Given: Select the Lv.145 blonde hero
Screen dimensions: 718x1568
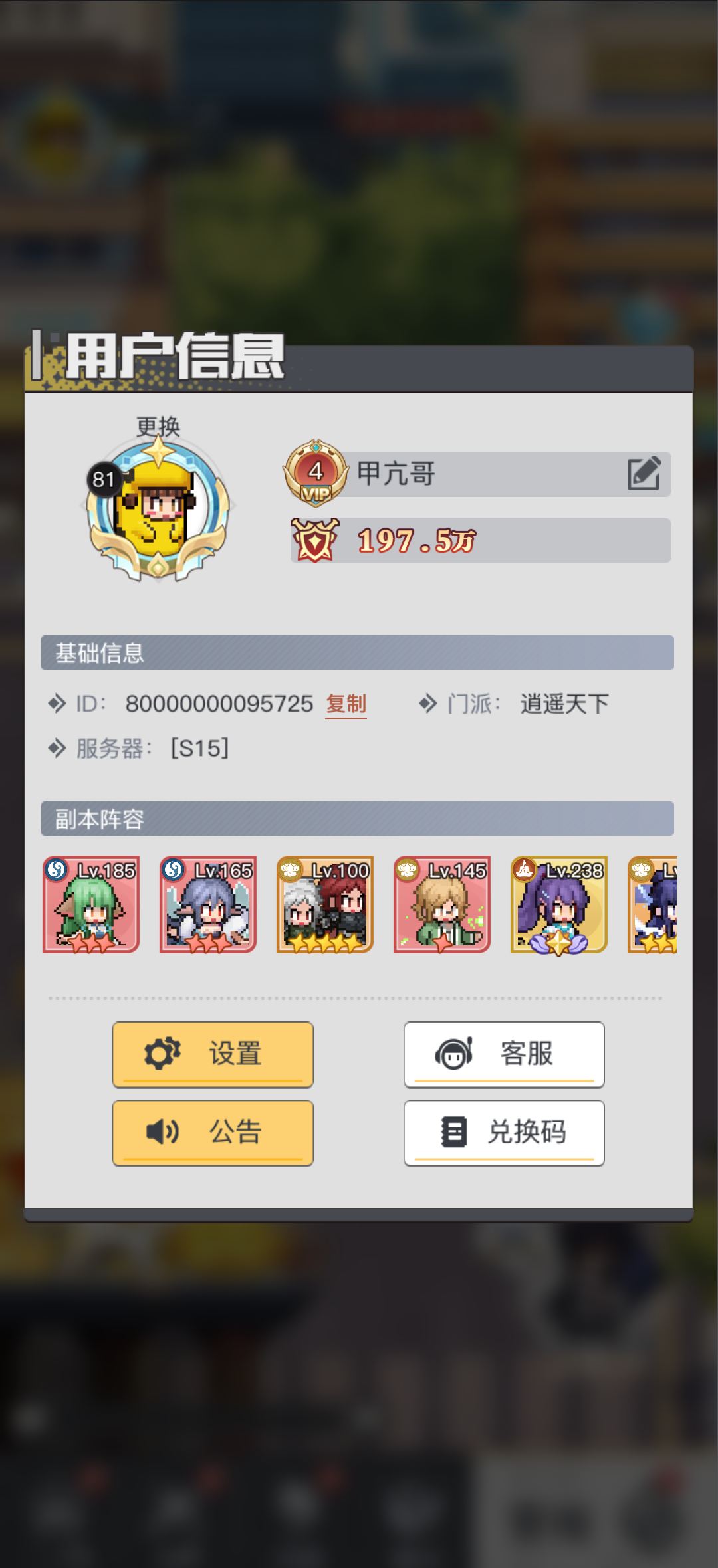Looking at the screenshot, I should coord(442,905).
